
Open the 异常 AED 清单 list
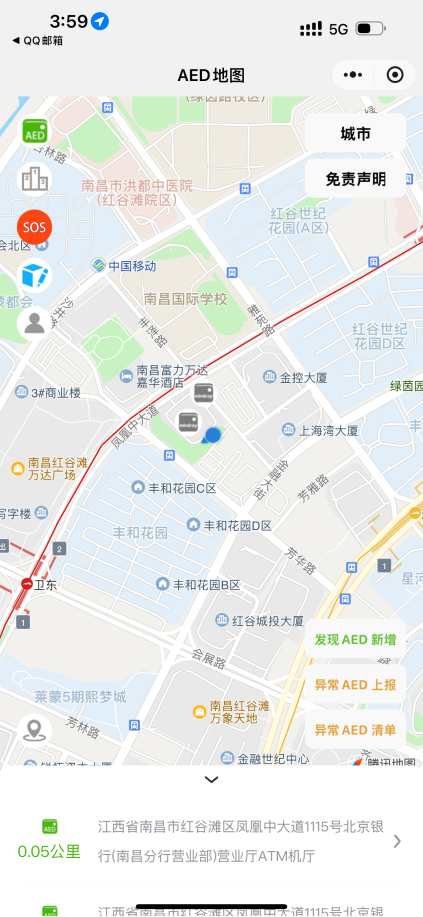[x=355, y=729]
